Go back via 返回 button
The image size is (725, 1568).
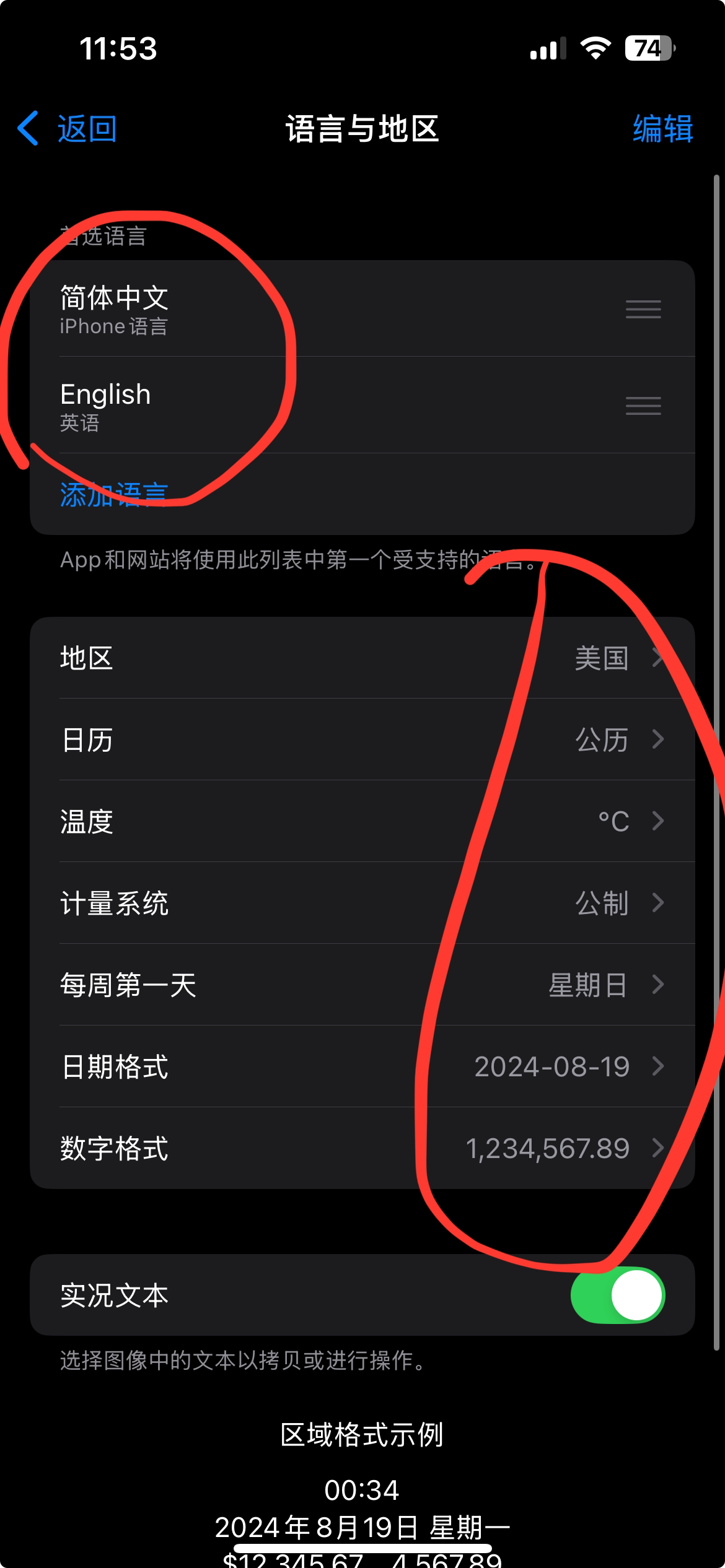68,129
